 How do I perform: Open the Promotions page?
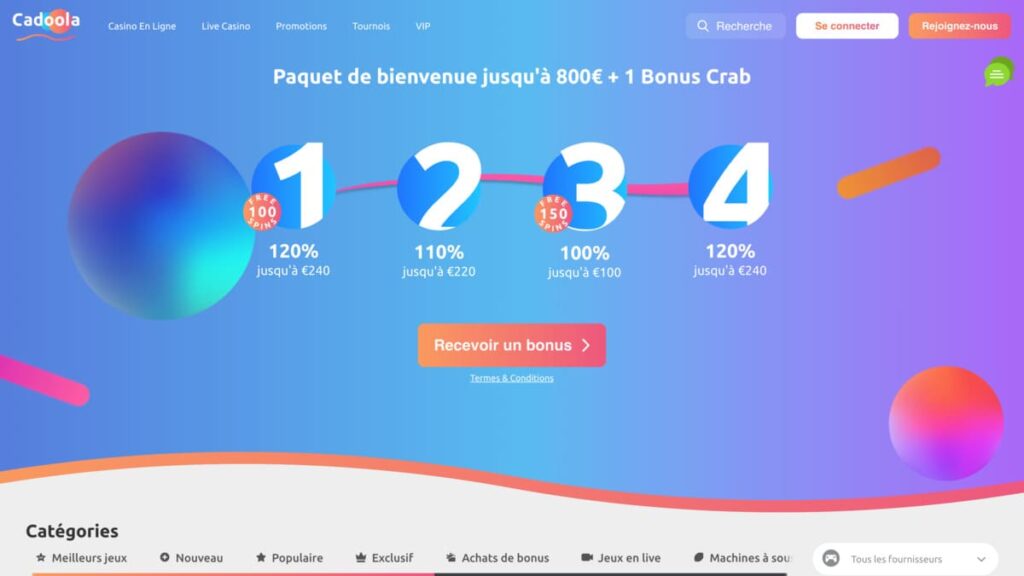point(301,26)
